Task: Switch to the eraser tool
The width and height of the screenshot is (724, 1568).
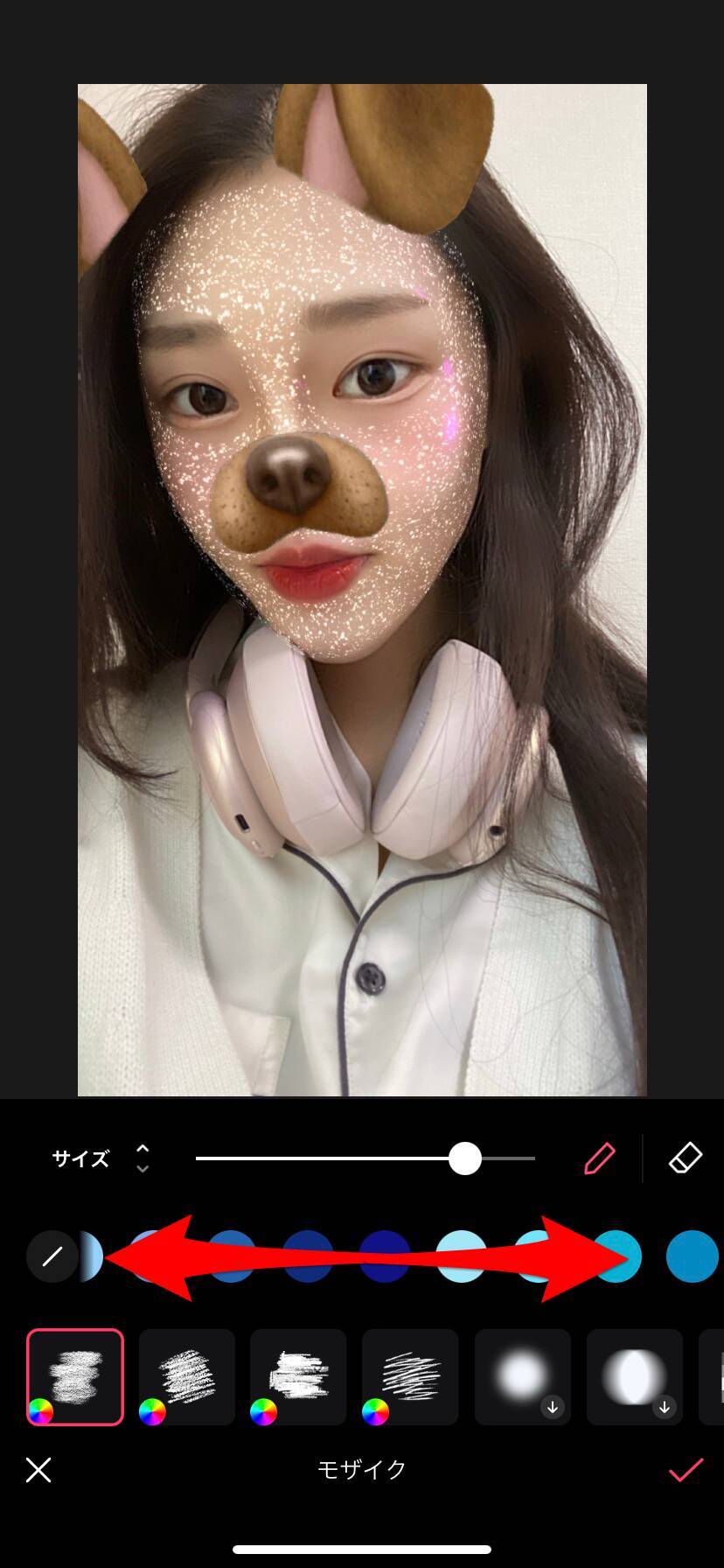Action: click(686, 1158)
